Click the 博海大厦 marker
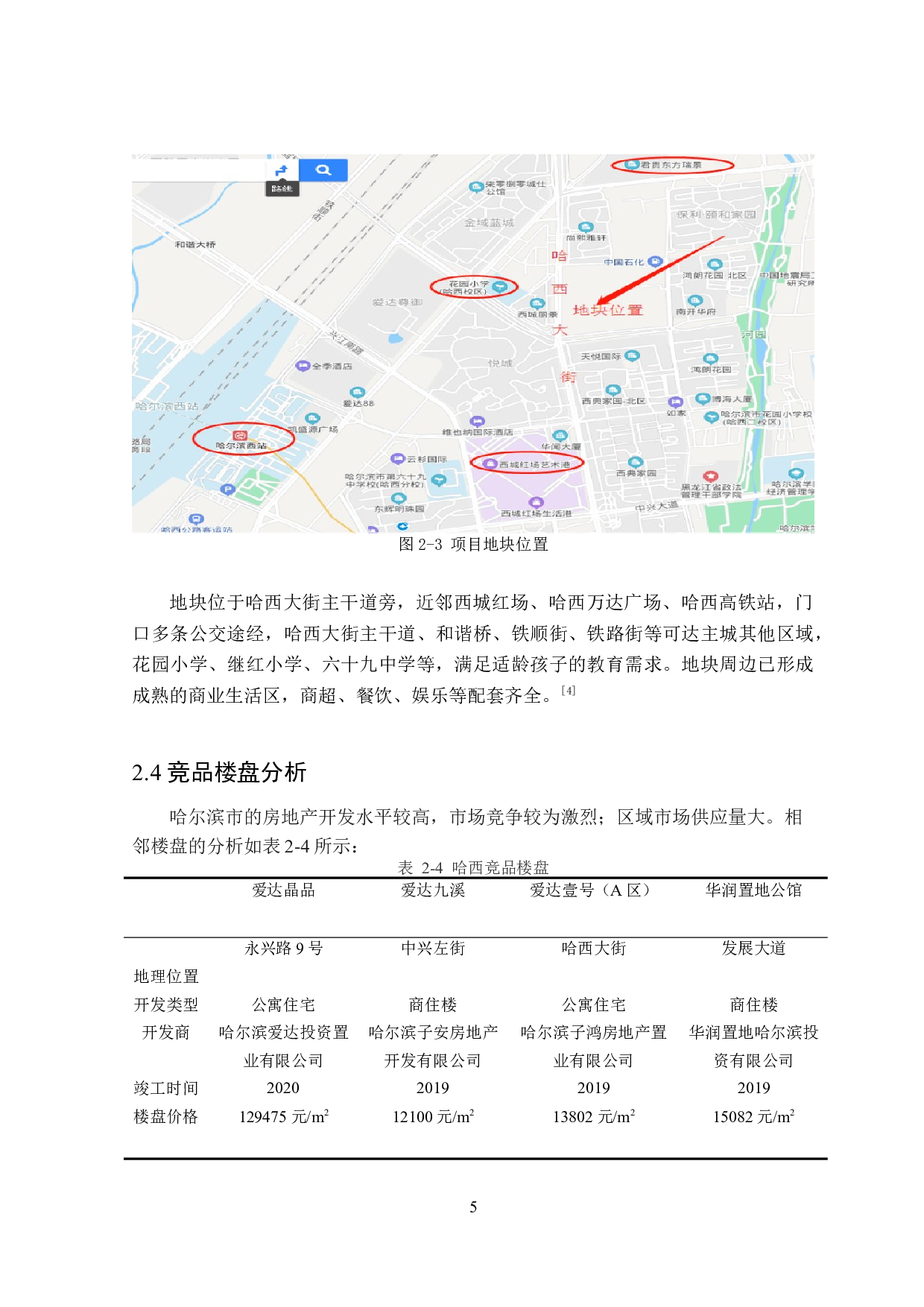Screen dimensions: 924x1307 click(703, 399)
